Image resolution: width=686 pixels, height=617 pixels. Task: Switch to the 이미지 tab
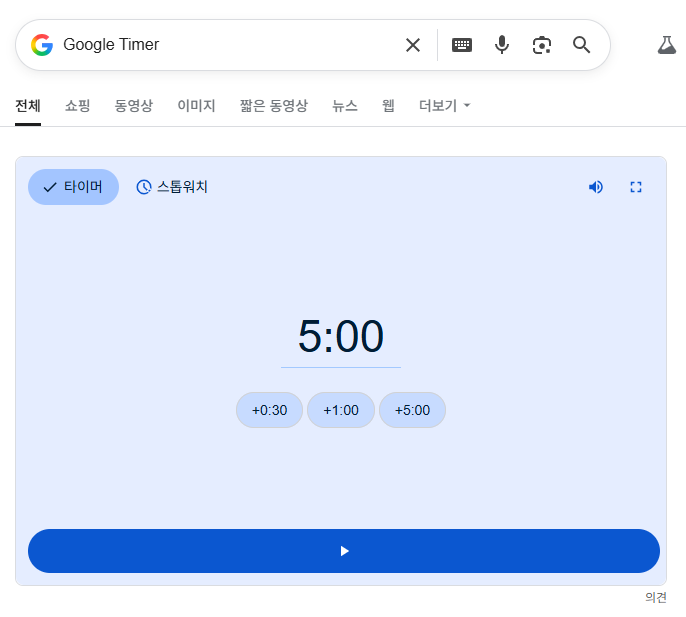coord(196,105)
